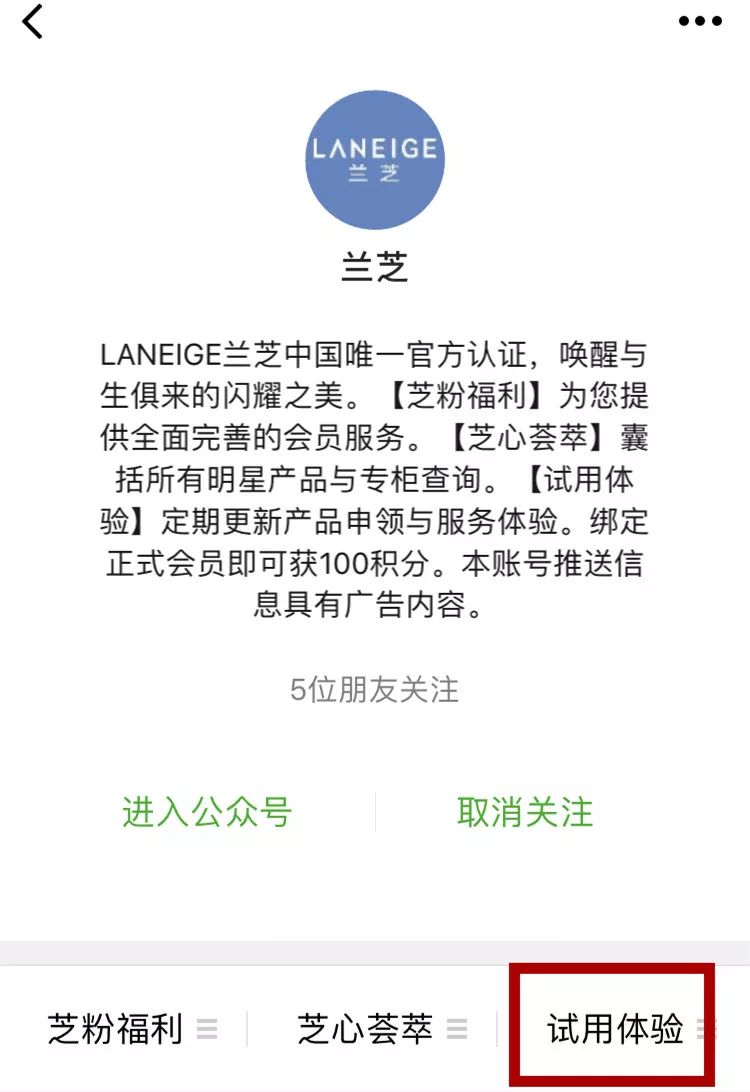This screenshot has width=750, height=1092.
Task: Select the back chevron at top left
Action: coord(32,22)
